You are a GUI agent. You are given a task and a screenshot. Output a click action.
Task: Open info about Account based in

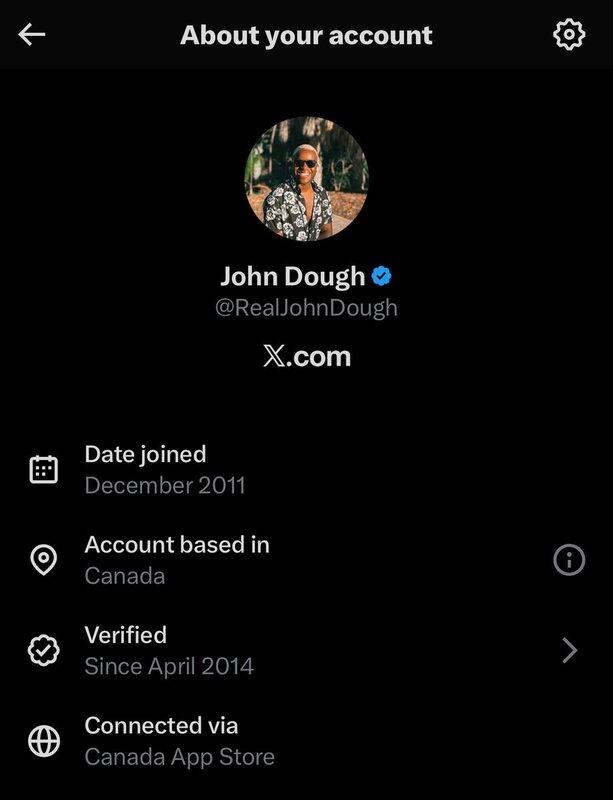tap(568, 560)
